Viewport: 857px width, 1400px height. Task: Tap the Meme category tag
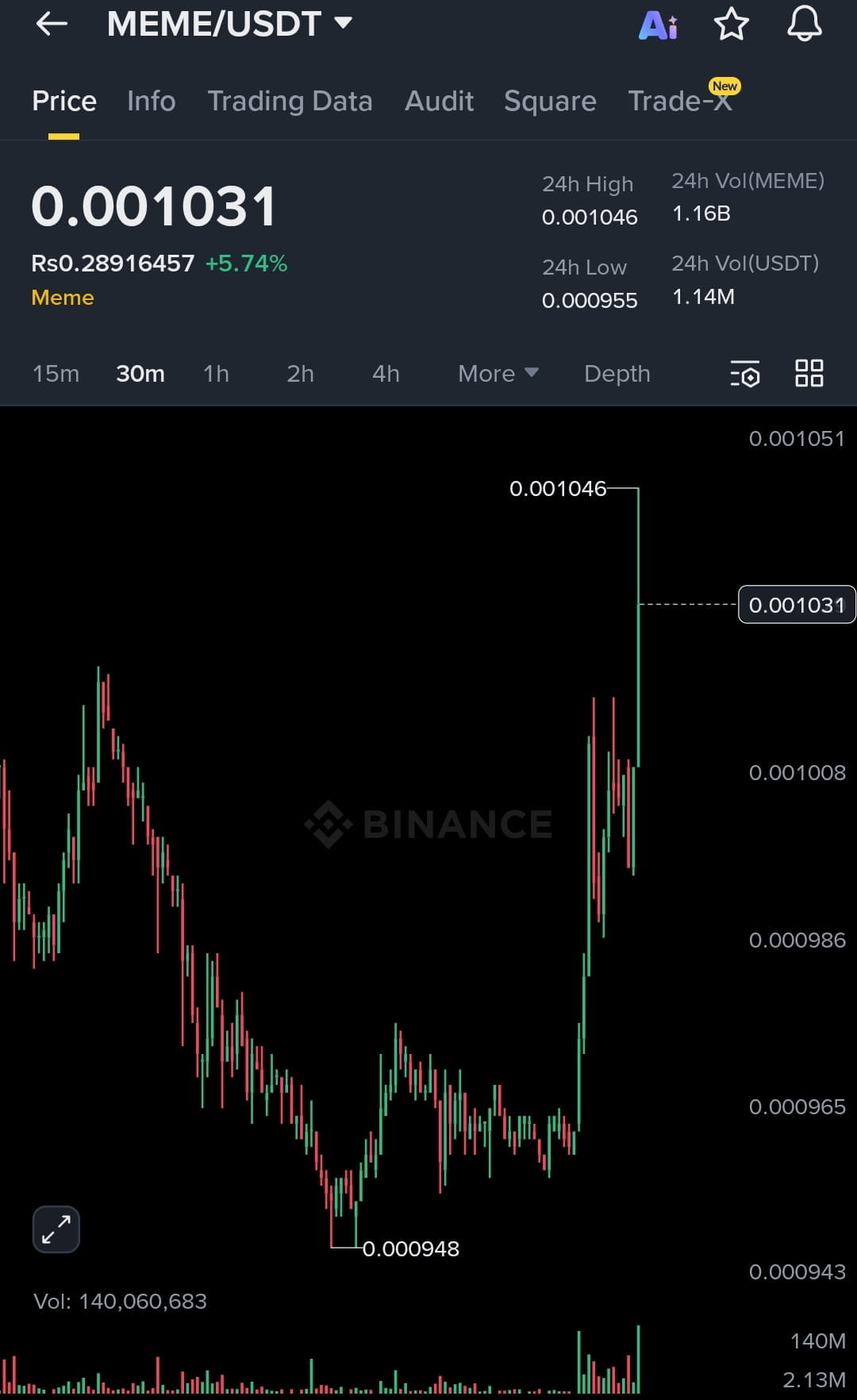tap(63, 298)
